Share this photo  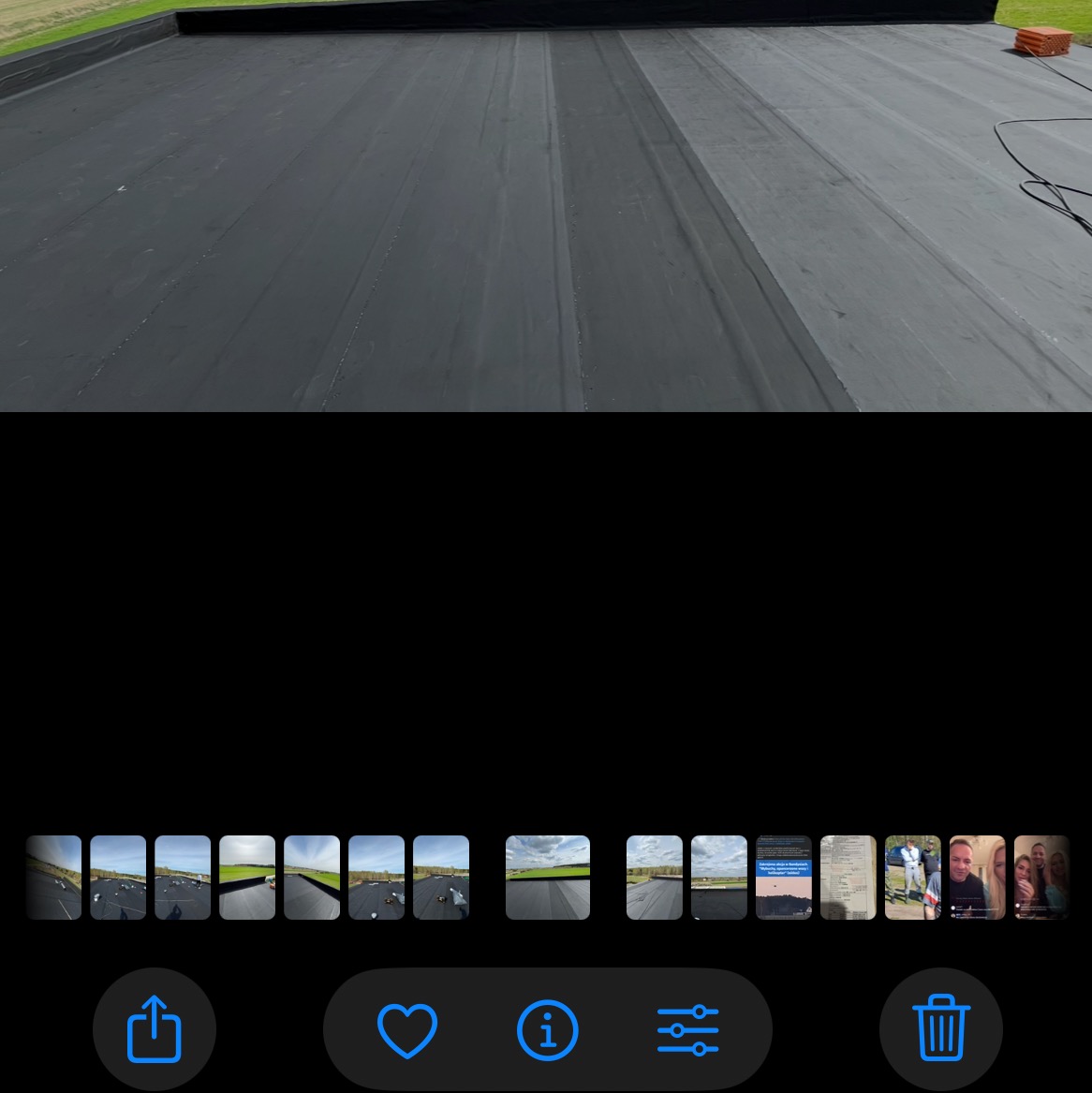point(155,1028)
